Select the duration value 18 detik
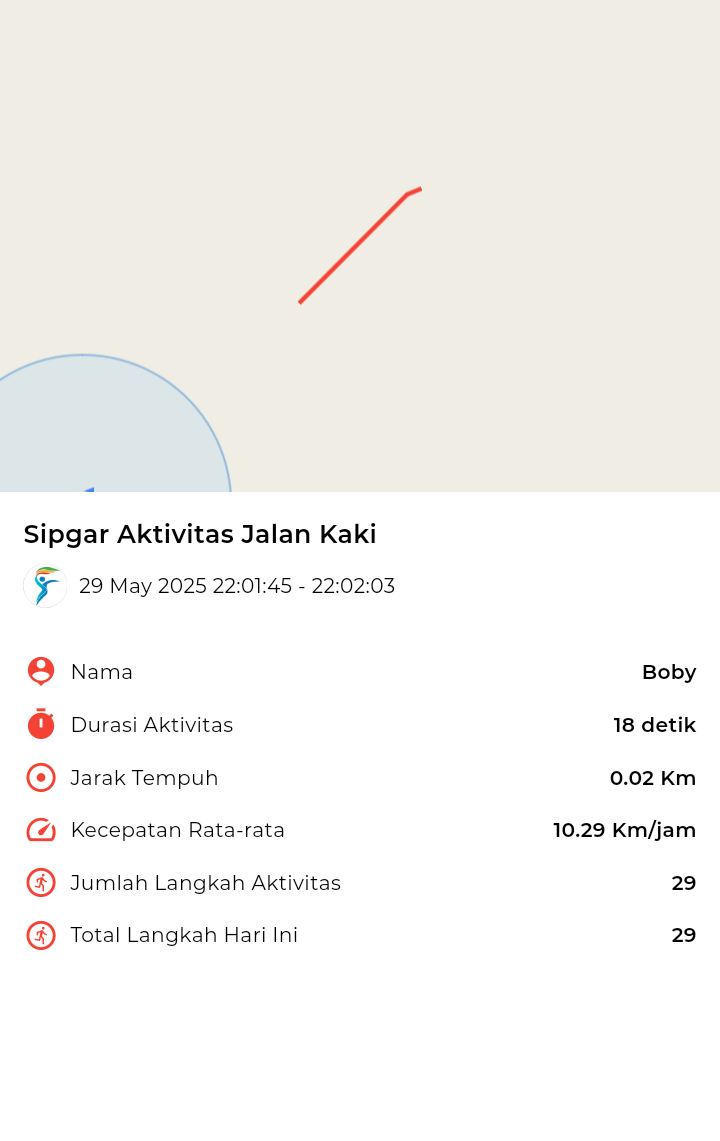 pyautogui.click(x=655, y=724)
